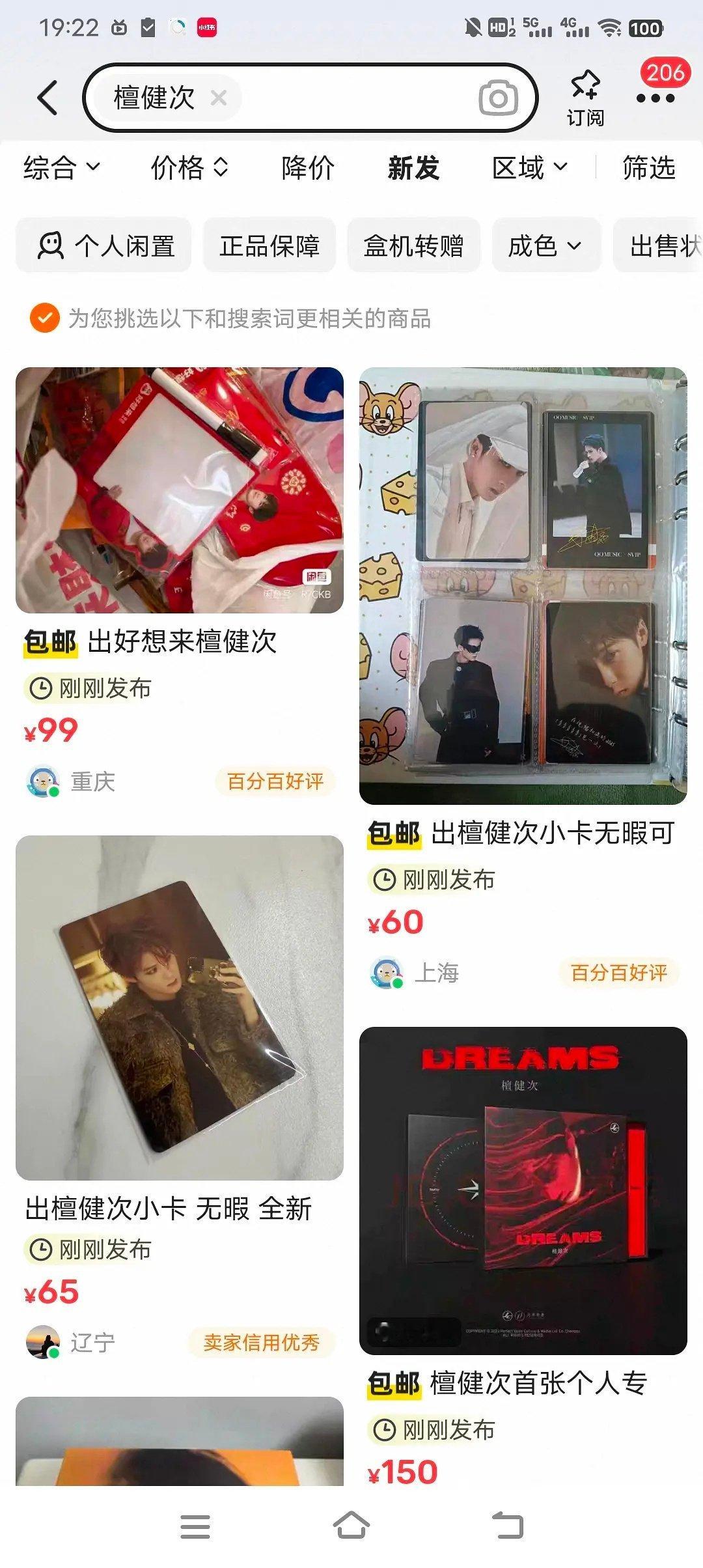Expand the 成色 condition dropdown
The width and height of the screenshot is (703, 1568).
tap(544, 245)
